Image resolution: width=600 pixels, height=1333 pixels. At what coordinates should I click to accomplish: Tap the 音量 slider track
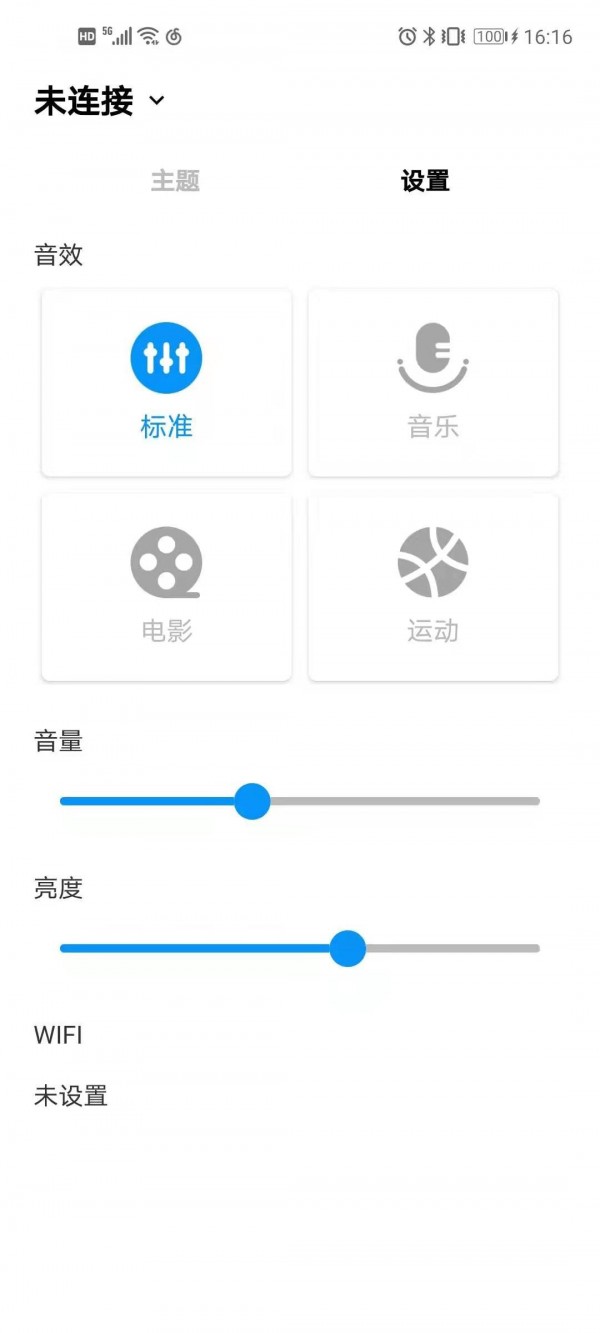coord(400,801)
